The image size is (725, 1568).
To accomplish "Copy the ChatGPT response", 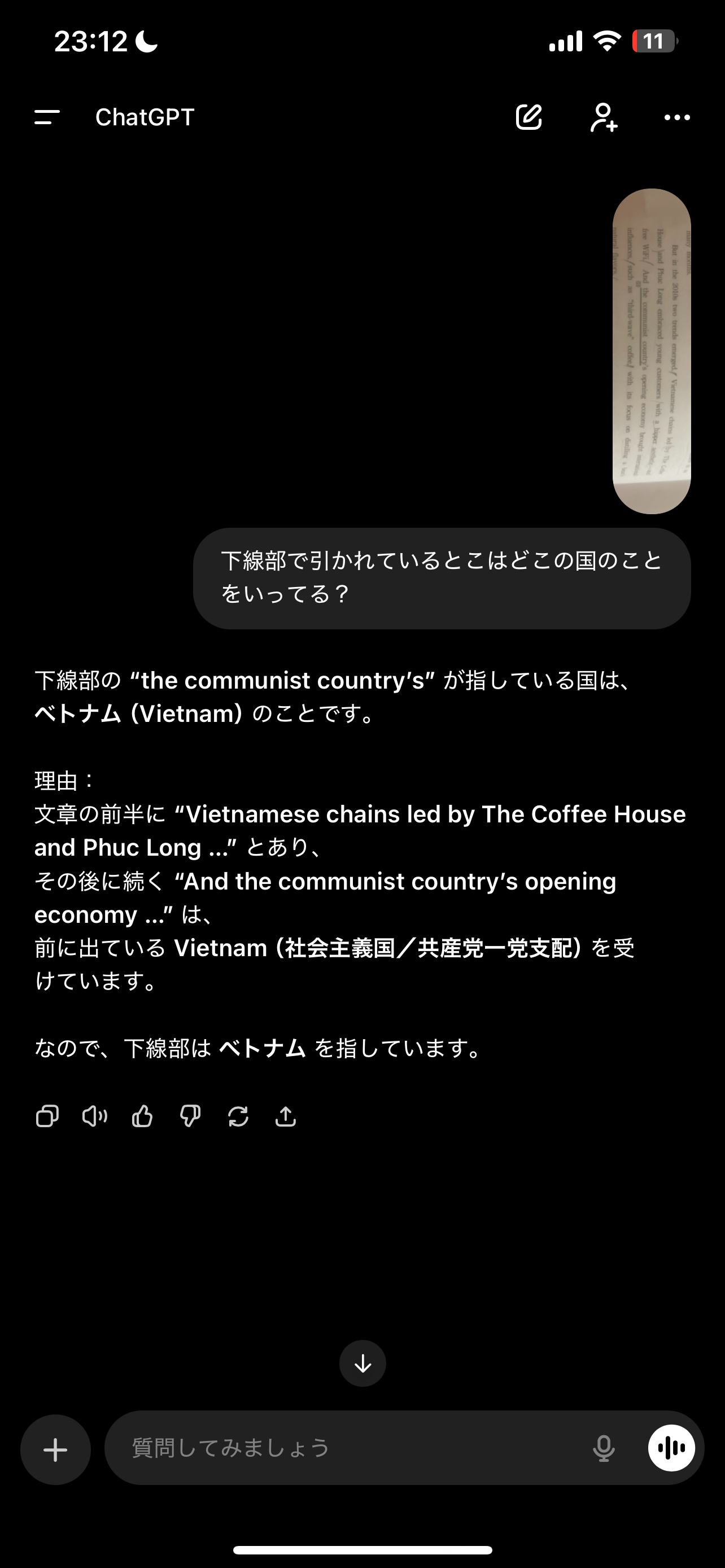I will click(x=47, y=1116).
